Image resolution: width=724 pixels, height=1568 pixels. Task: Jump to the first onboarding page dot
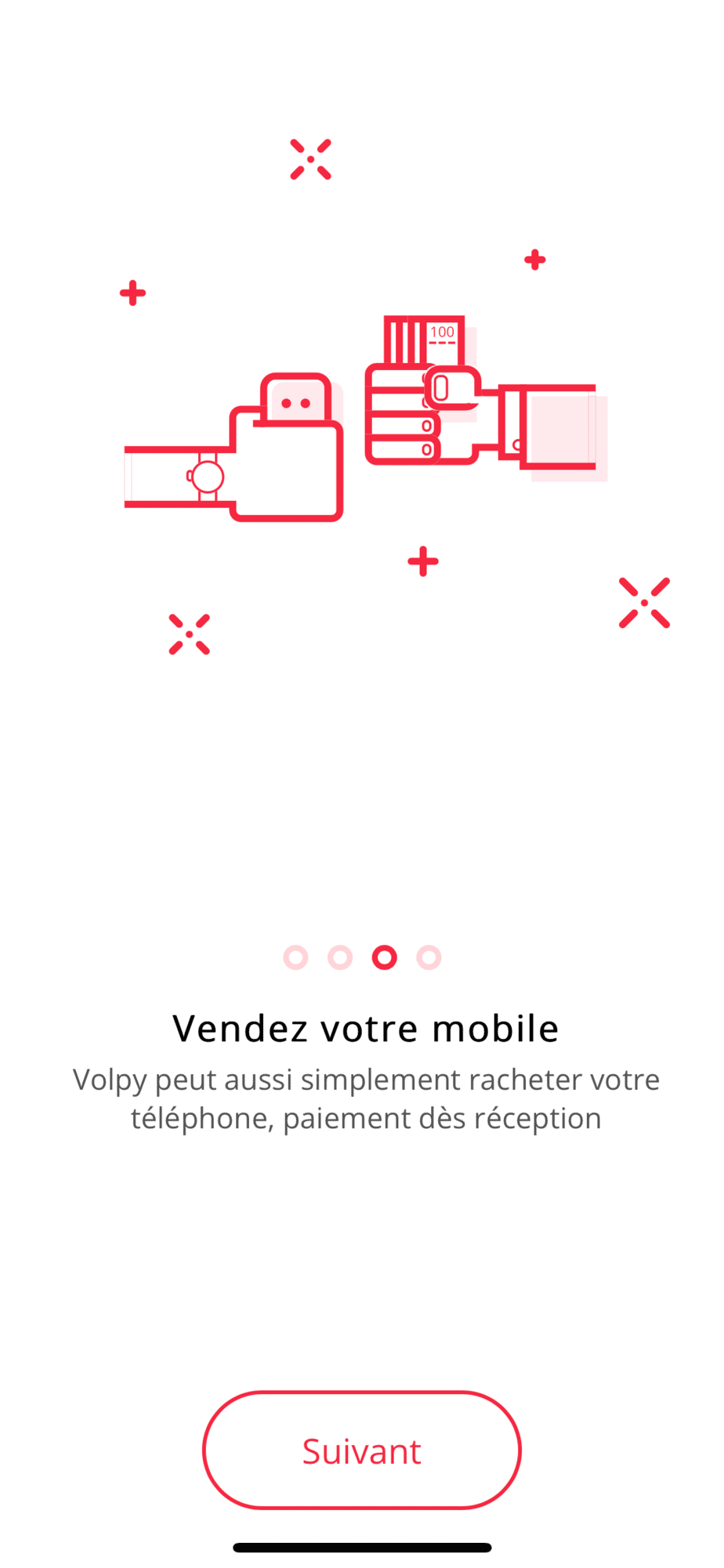point(295,957)
